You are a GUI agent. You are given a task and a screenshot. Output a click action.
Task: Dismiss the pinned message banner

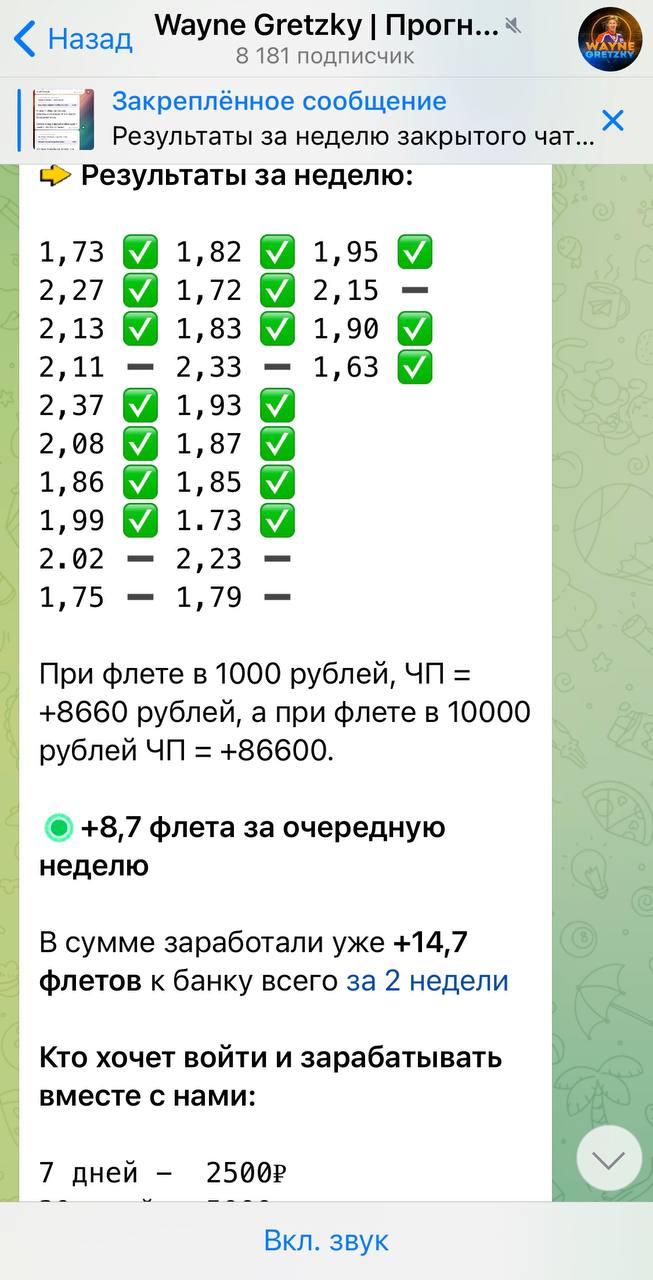point(612,121)
